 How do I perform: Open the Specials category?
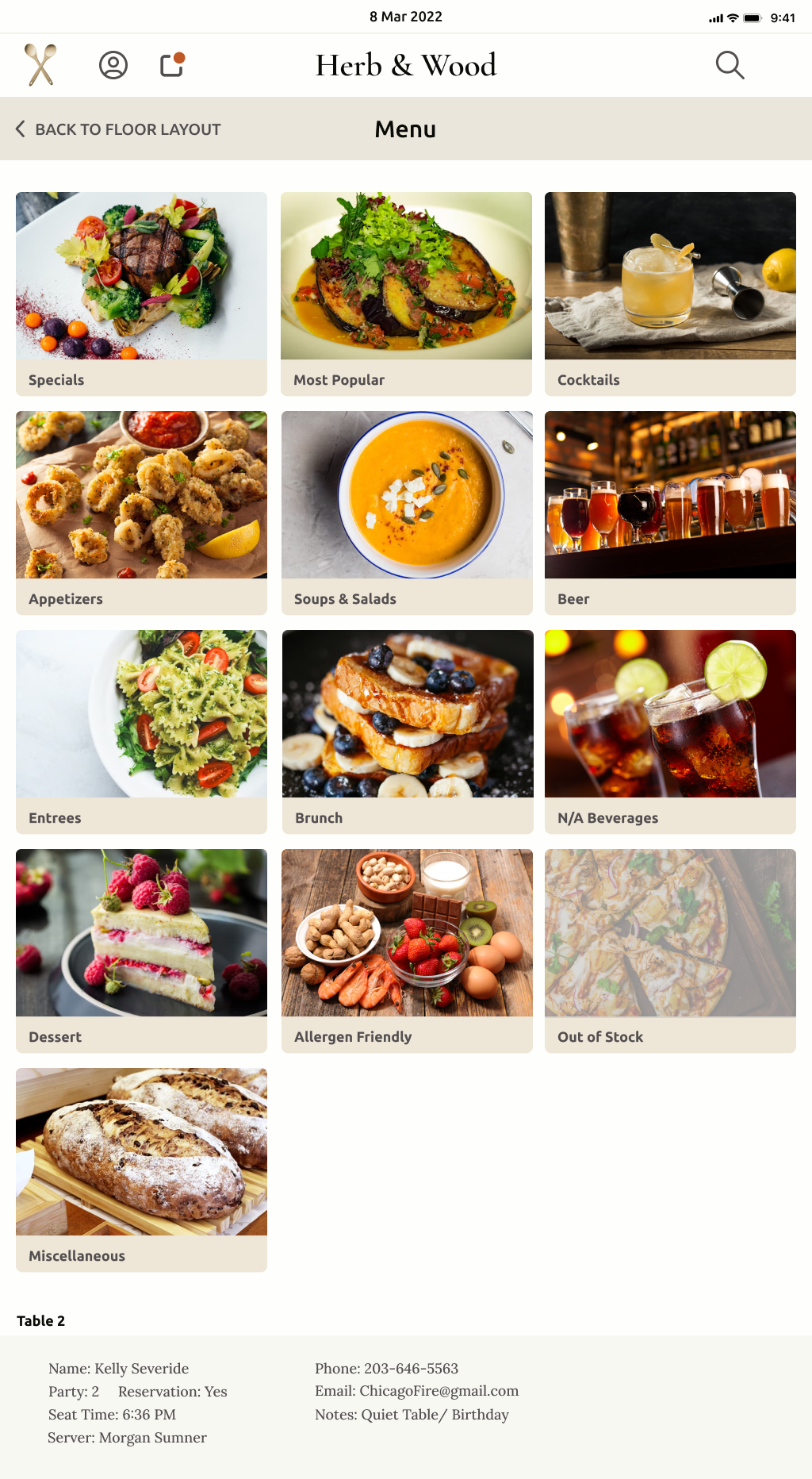(141, 294)
